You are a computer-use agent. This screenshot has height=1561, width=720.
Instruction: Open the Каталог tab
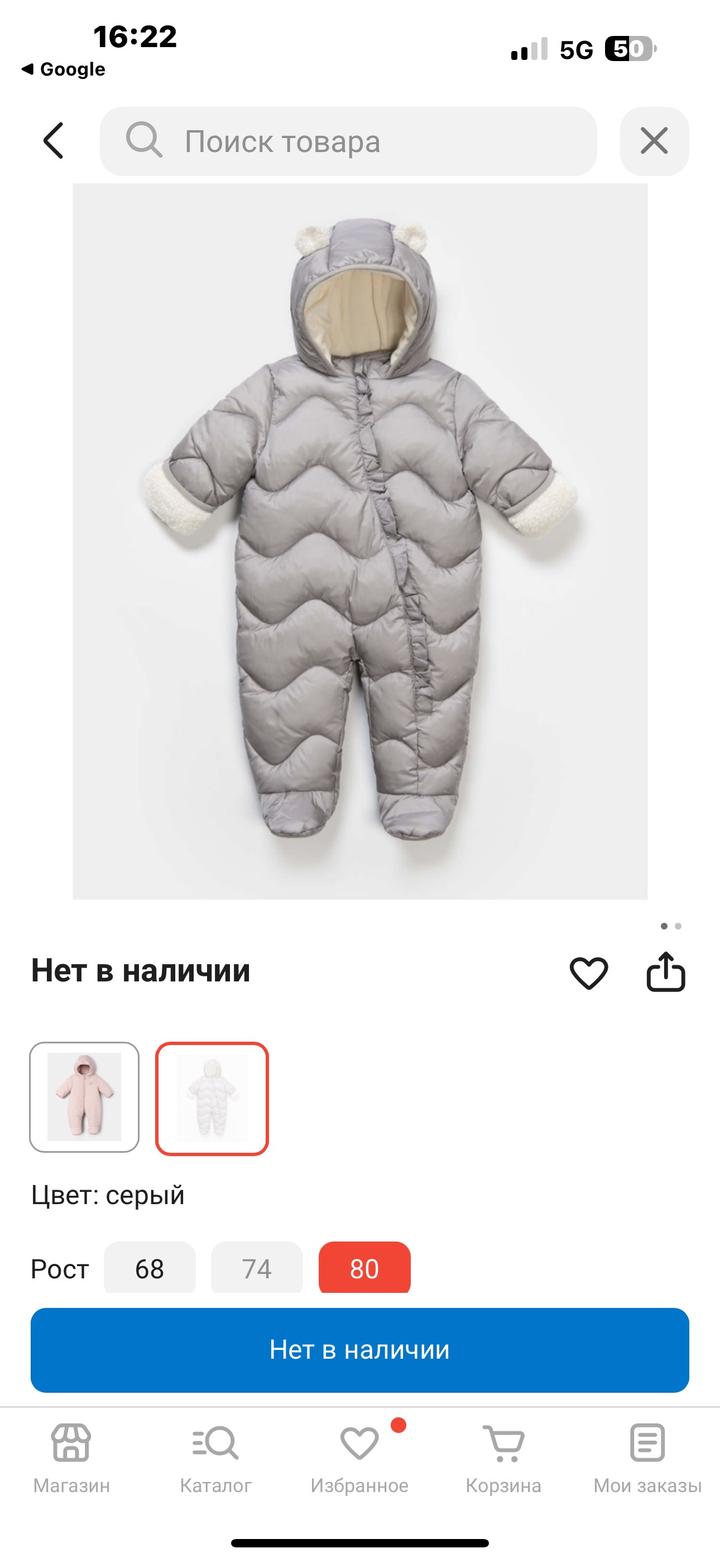[x=216, y=1458]
